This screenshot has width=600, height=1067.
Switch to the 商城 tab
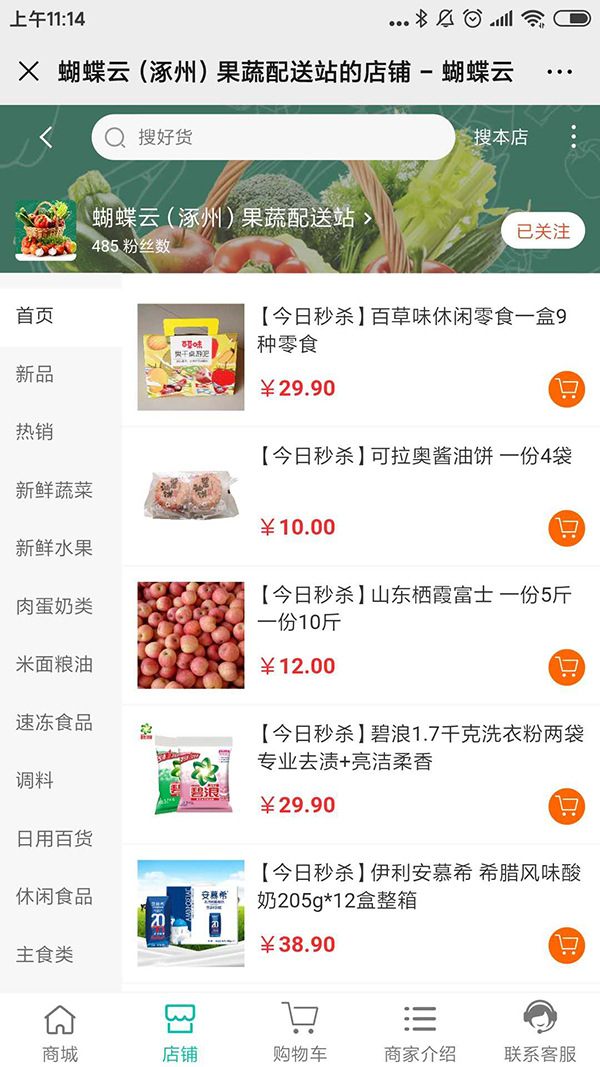pyautogui.click(x=60, y=1032)
